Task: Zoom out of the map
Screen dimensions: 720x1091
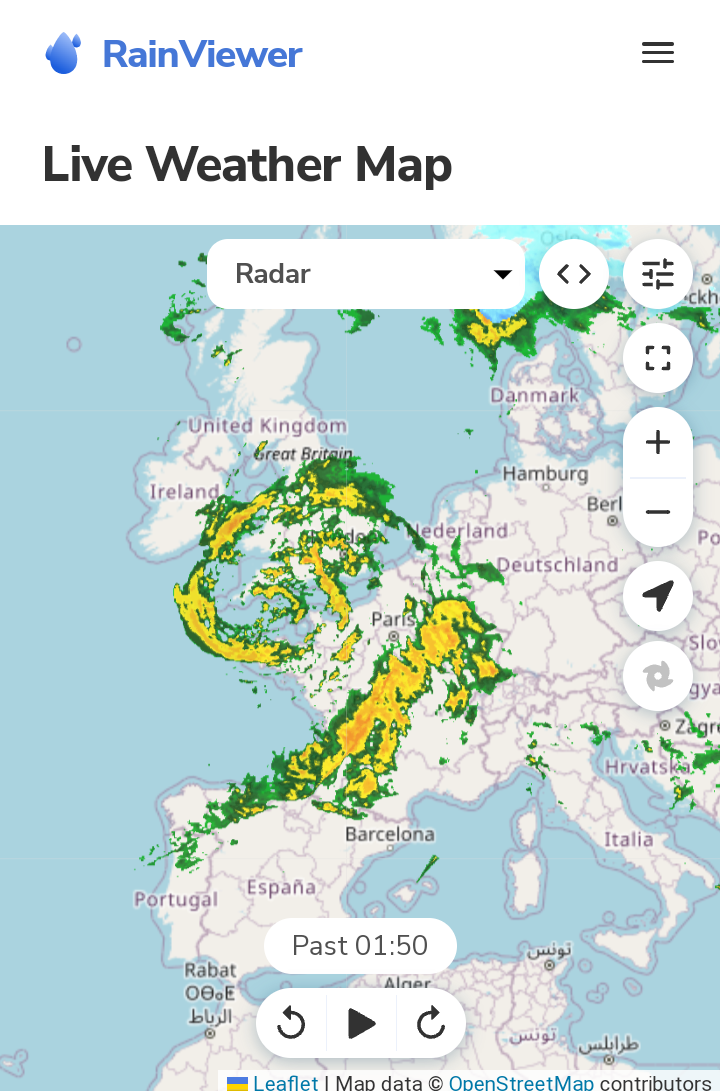Action: pyautogui.click(x=658, y=512)
